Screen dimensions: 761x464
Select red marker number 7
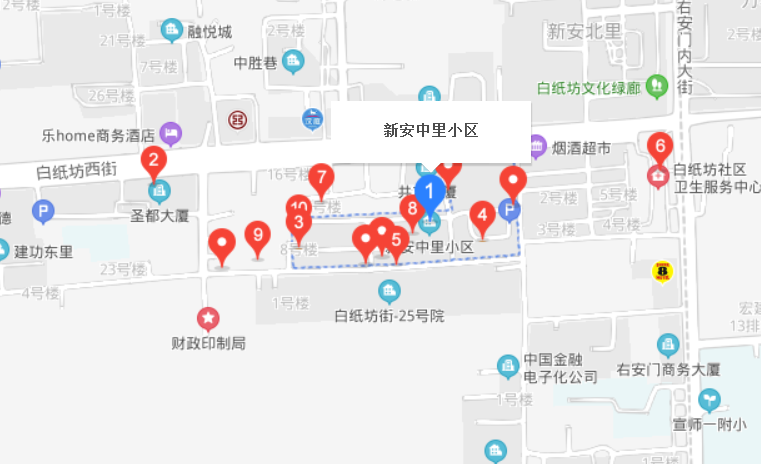[x=320, y=178]
